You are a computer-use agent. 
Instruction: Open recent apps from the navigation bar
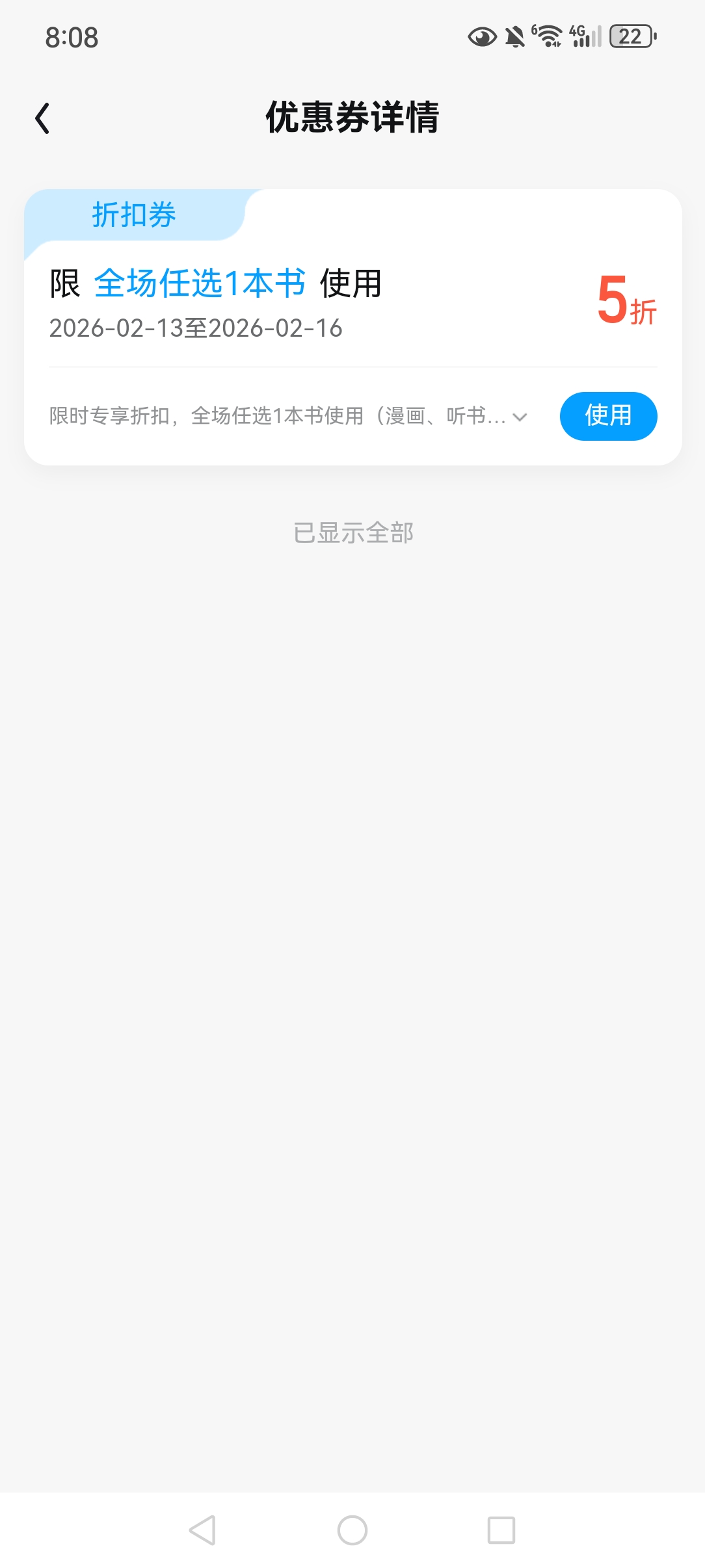pyautogui.click(x=501, y=1530)
